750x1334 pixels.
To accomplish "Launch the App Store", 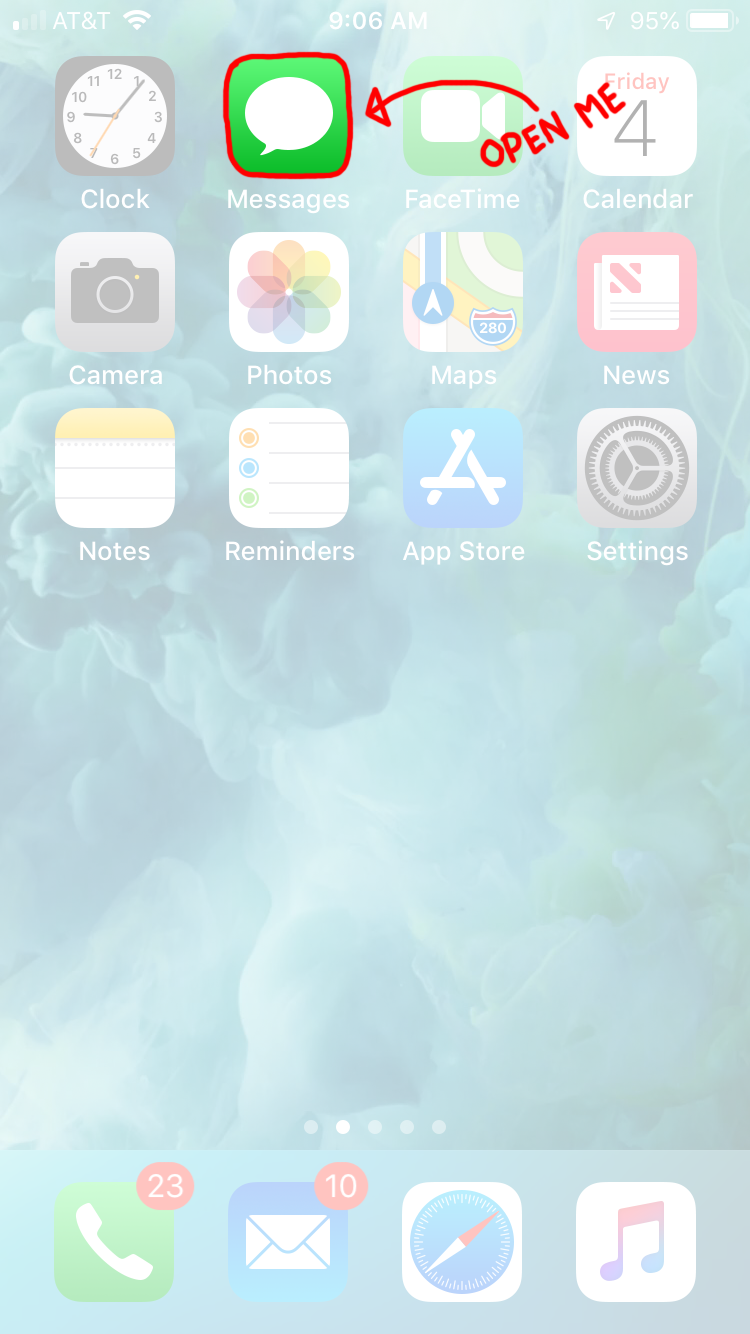I will coord(463,468).
